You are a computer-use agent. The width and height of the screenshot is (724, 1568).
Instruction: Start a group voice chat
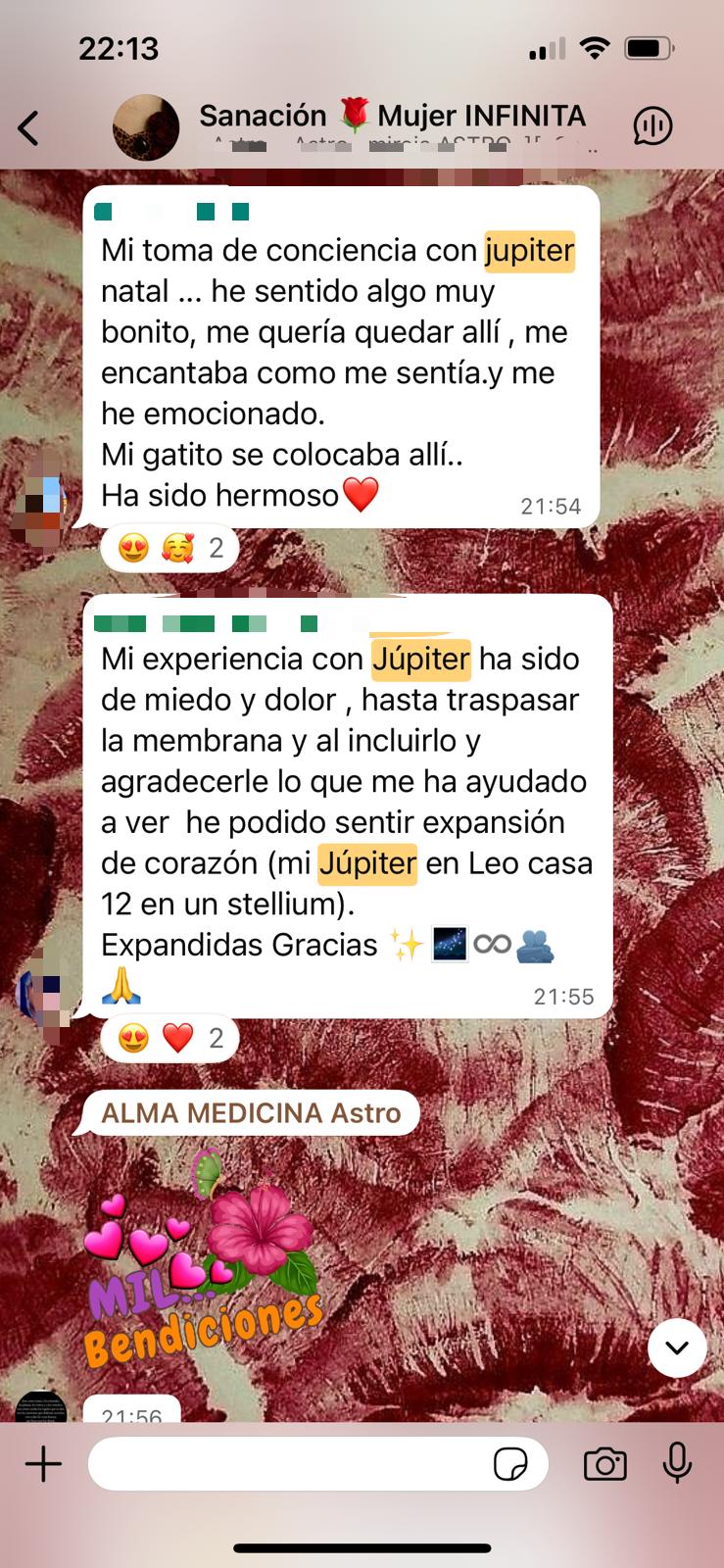pyautogui.click(x=652, y=126)
